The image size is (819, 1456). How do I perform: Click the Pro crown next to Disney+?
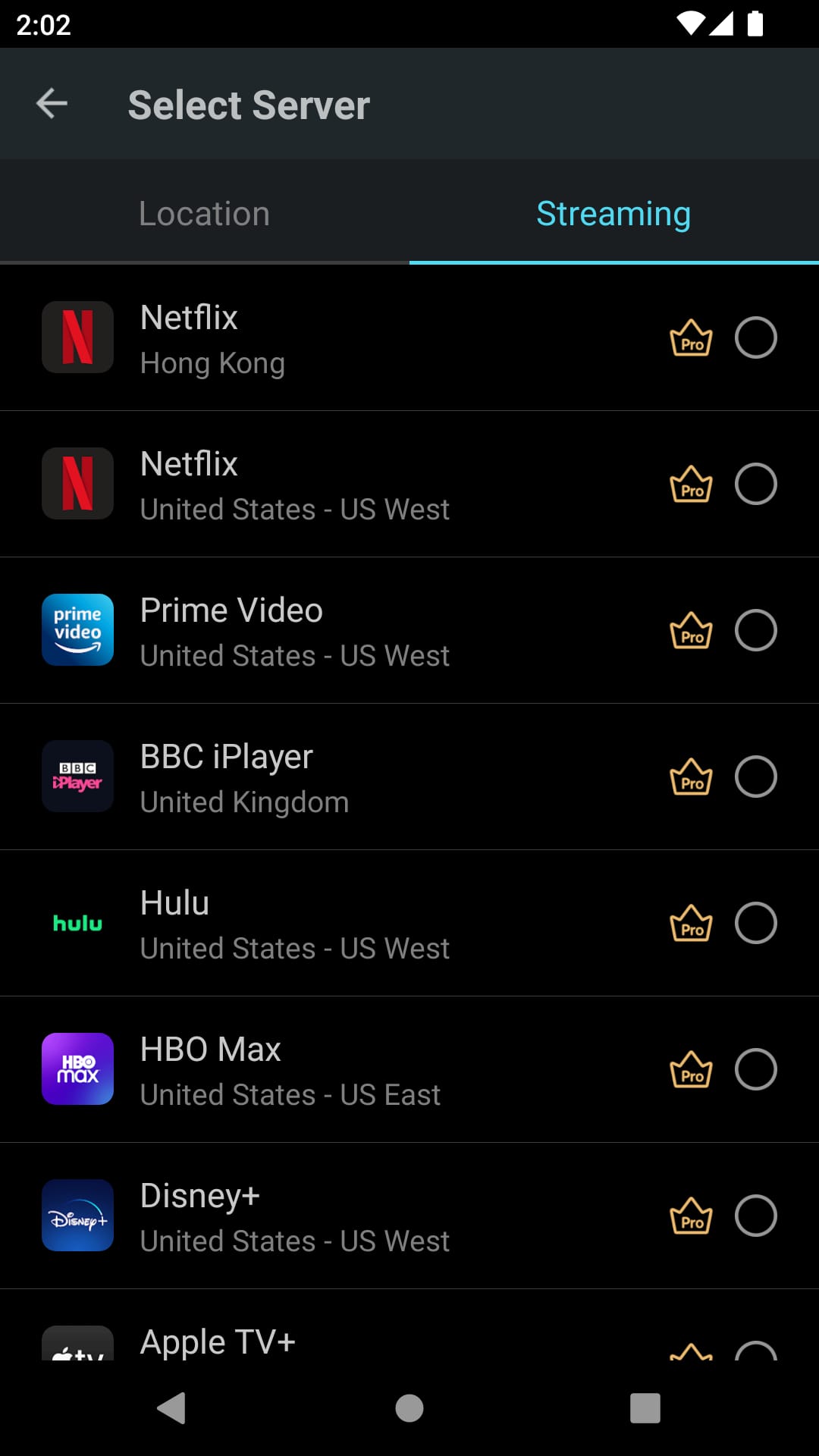click(691, 1217)
